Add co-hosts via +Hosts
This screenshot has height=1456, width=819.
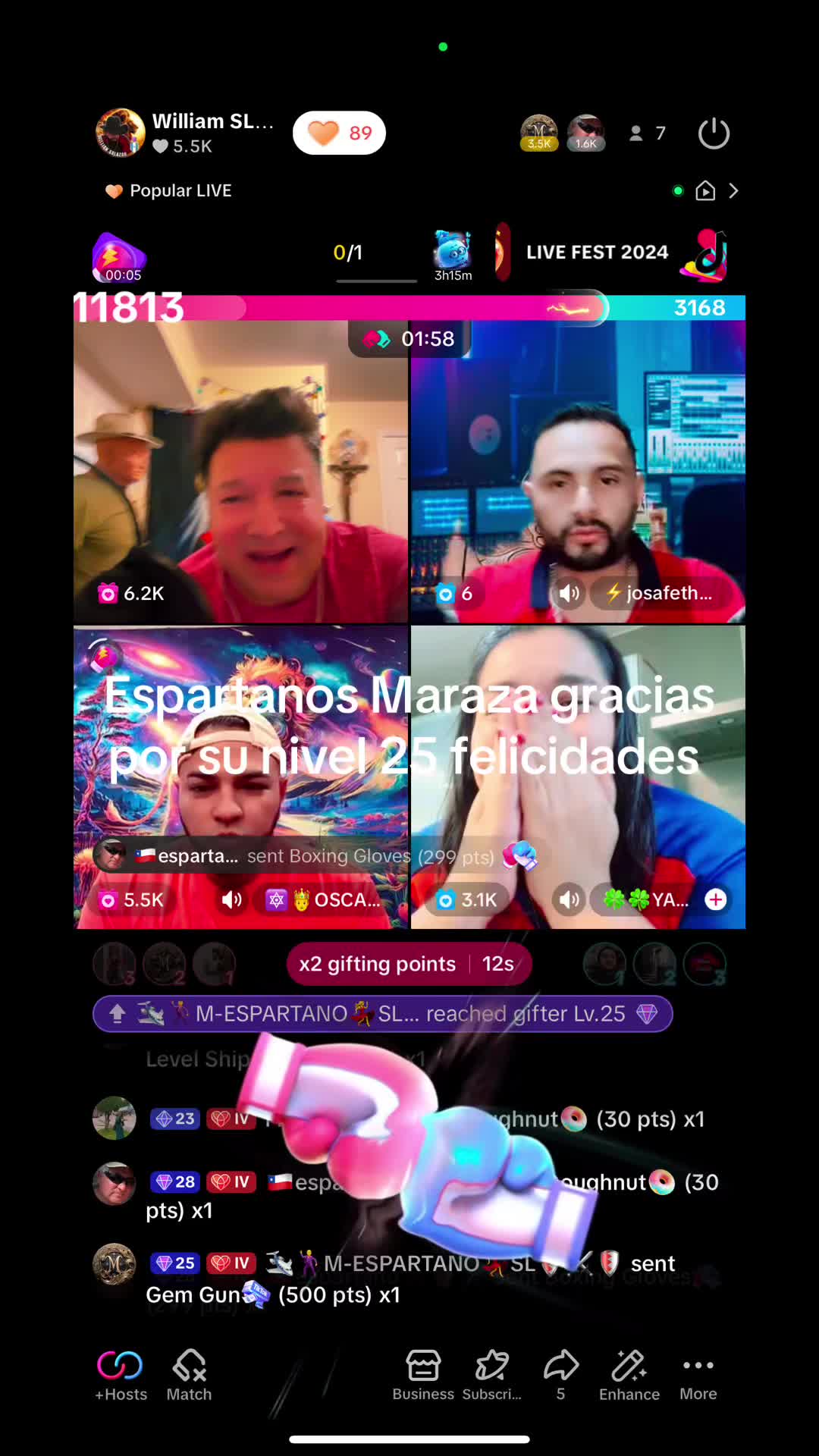click(121, 1376)
